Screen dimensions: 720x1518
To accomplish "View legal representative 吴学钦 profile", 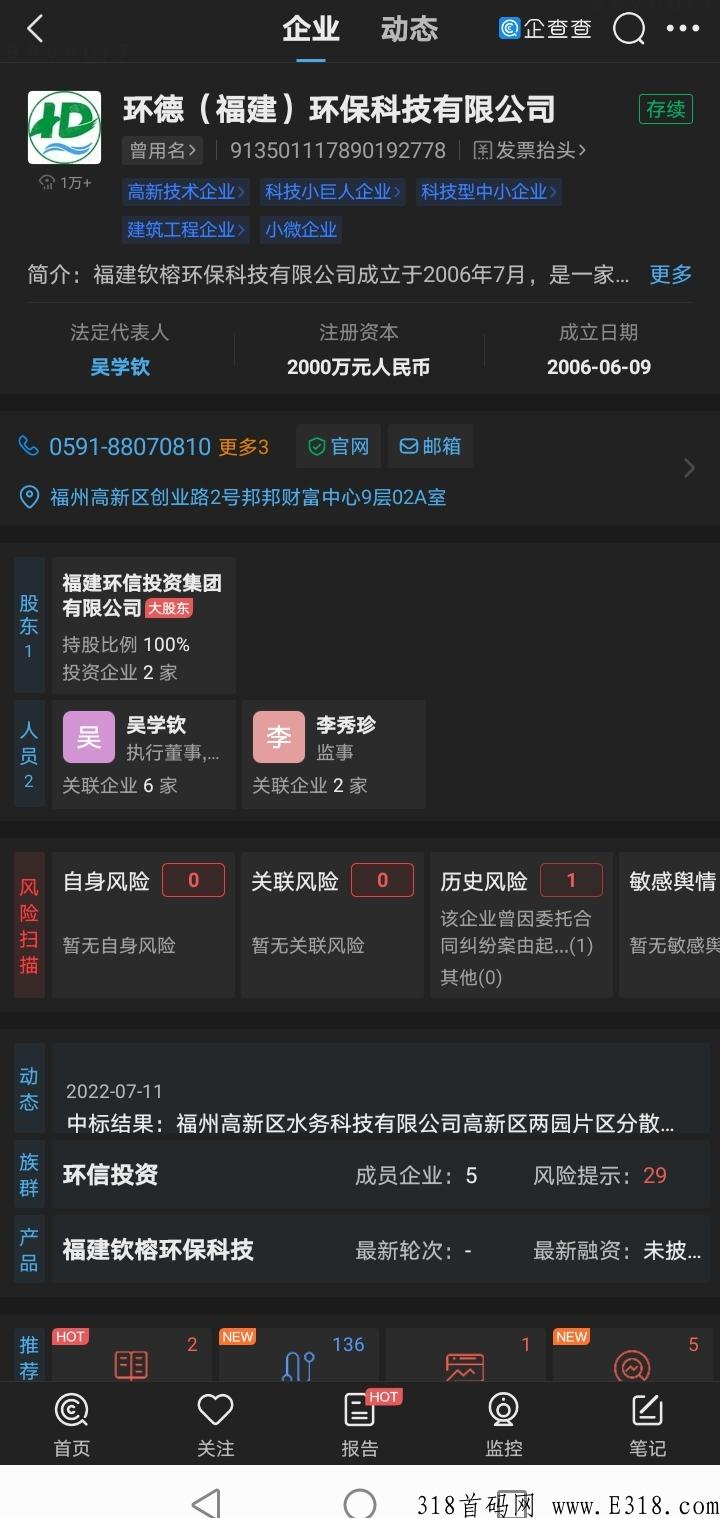I will coord(119,366).
